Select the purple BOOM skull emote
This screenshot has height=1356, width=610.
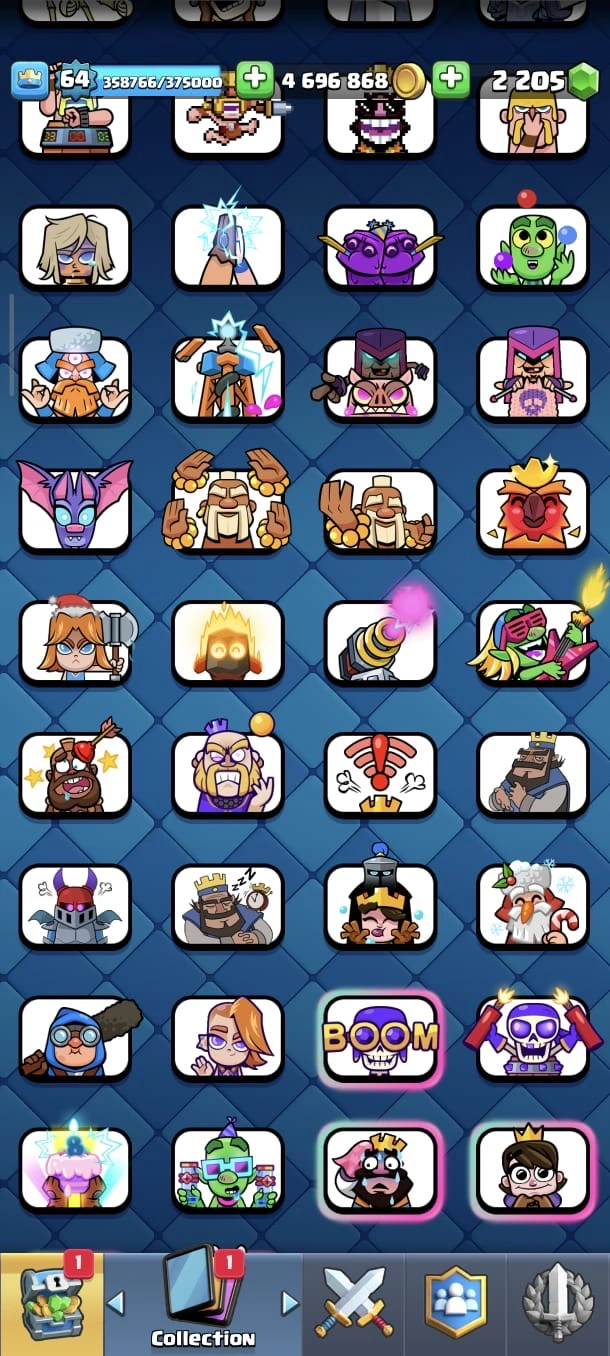point(380,1037)
